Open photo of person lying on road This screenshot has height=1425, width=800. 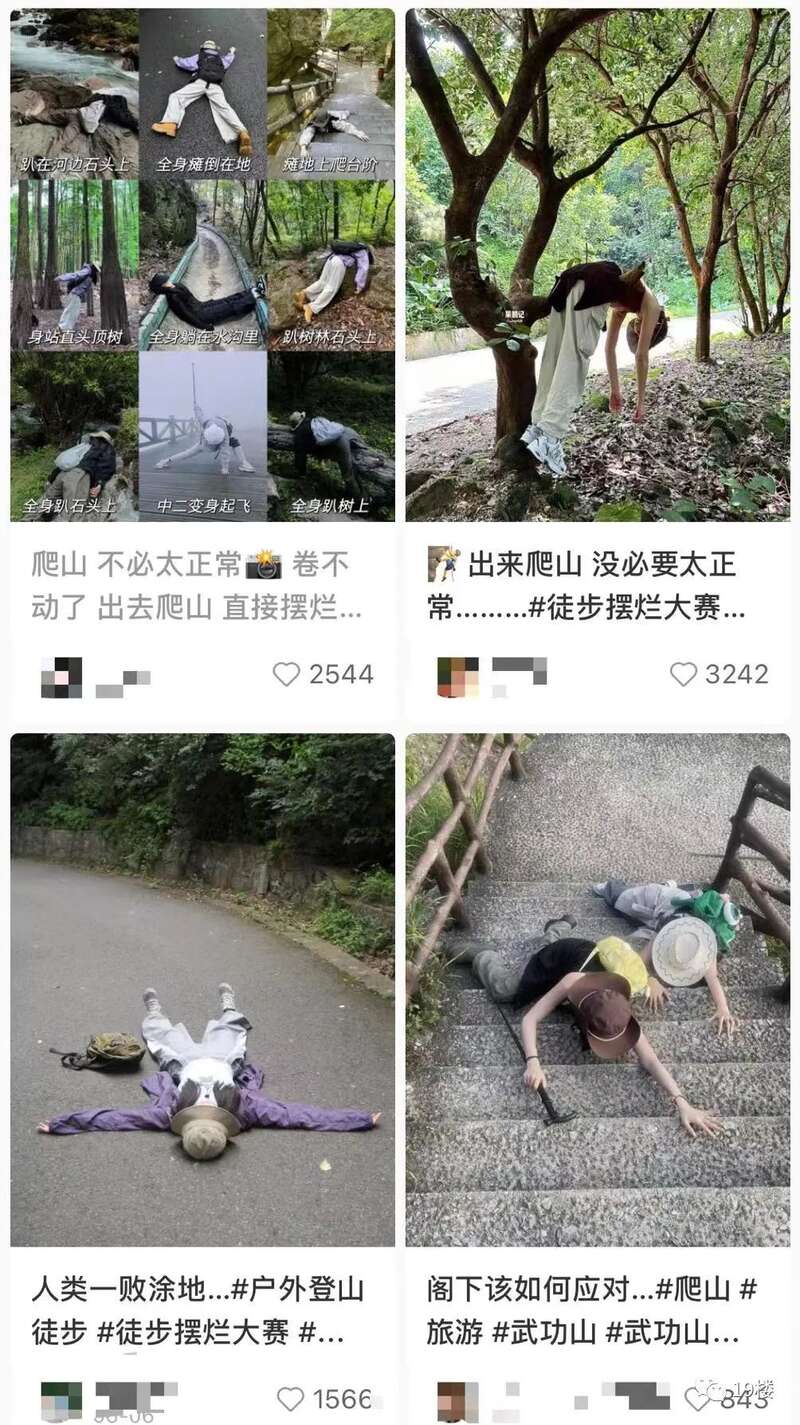(202, 990)
